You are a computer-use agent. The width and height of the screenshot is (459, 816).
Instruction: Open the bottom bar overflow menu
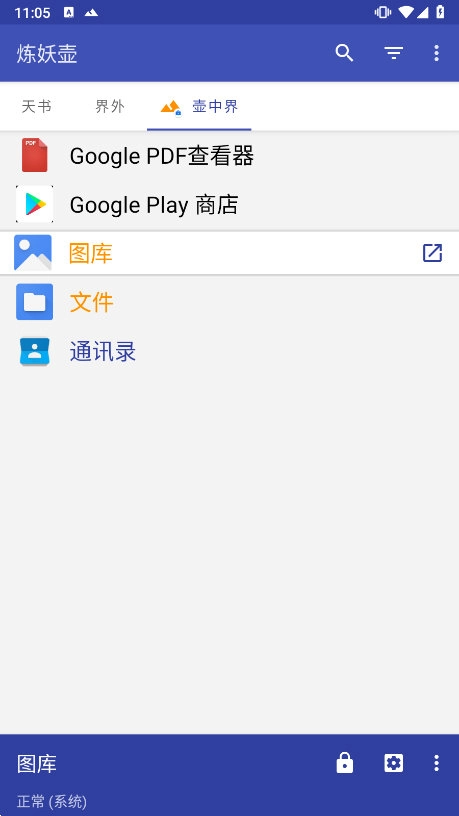point(436,763)
